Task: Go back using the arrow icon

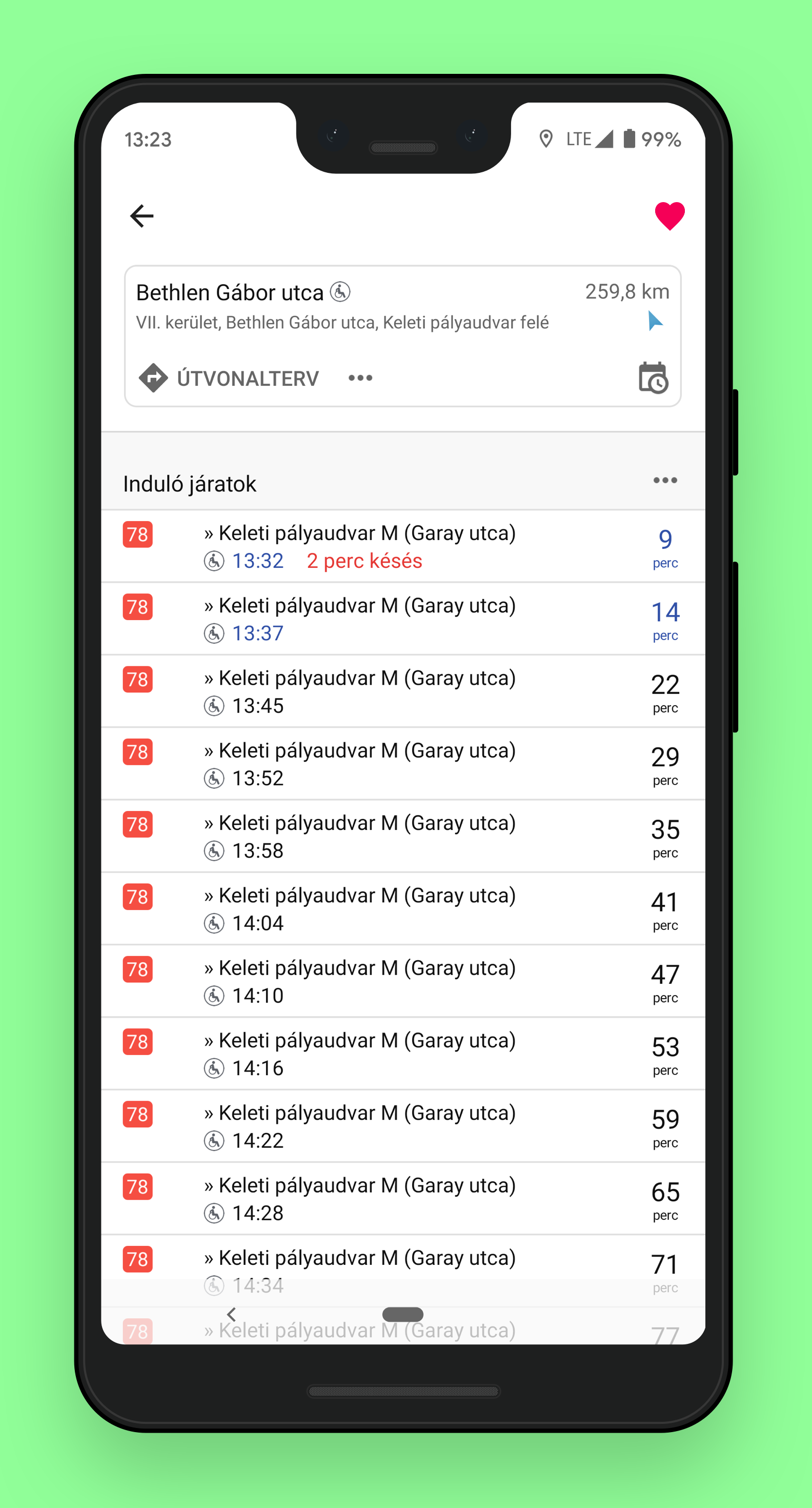Action: (x=141, y=216)
